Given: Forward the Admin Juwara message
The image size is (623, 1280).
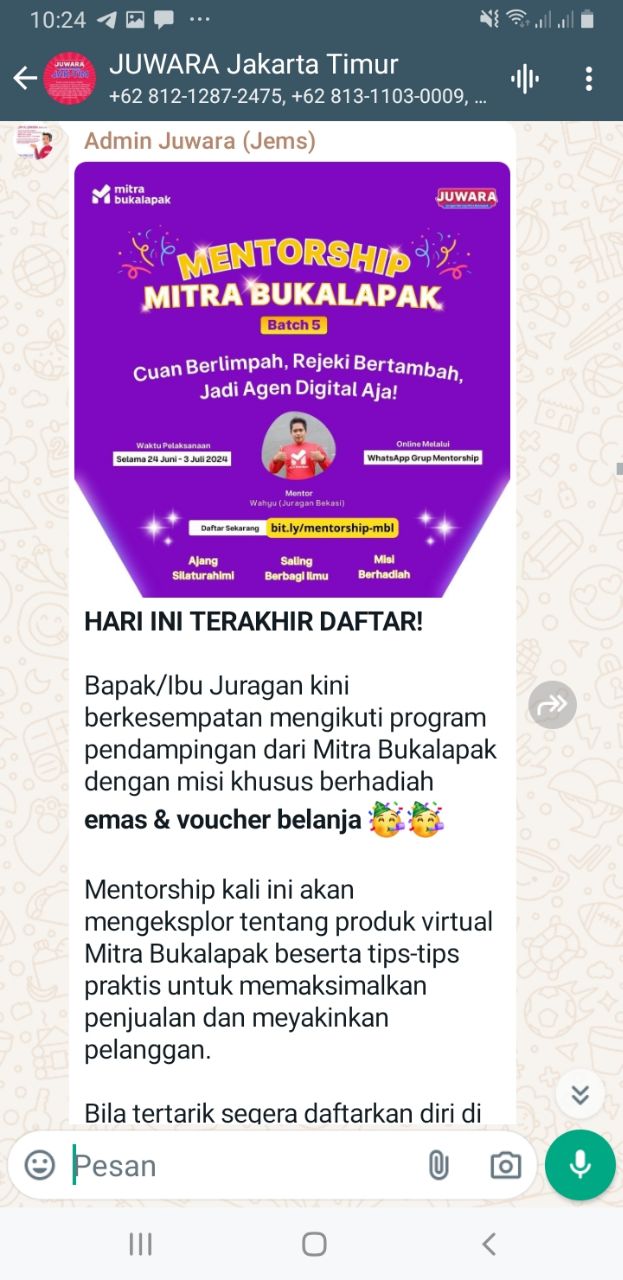Looking at the screenshot, I should [553, 705].
